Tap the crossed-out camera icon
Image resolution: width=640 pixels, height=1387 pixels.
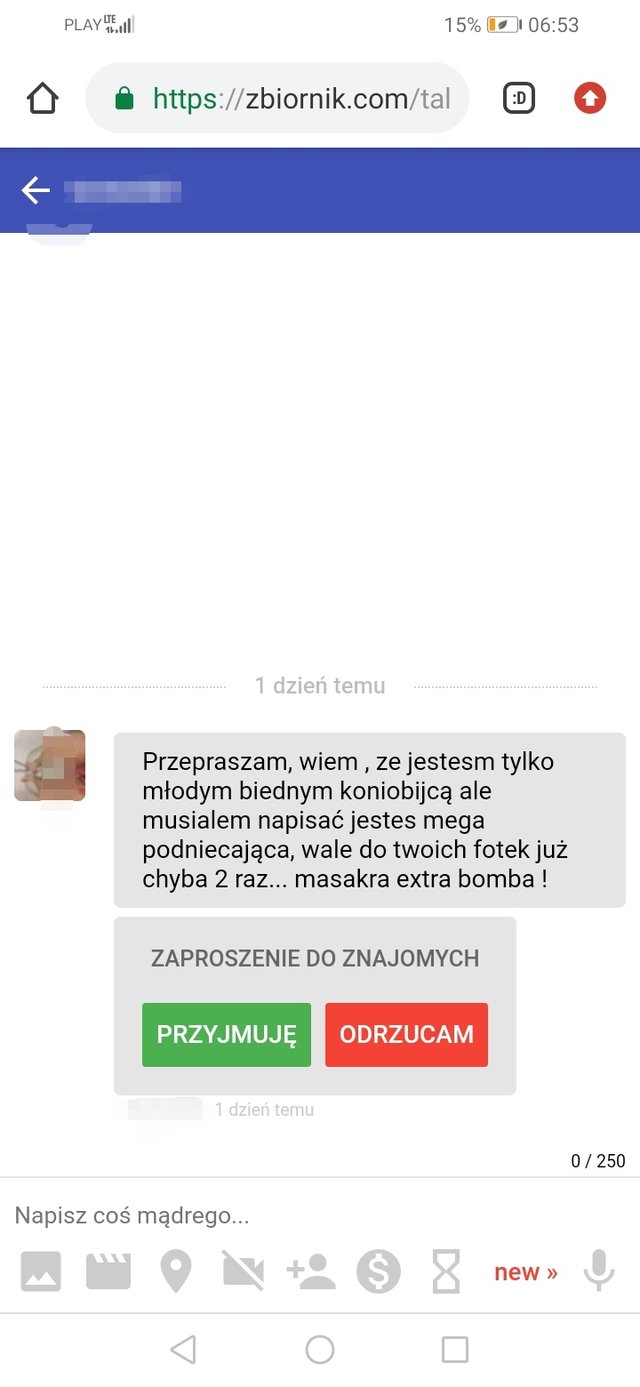pyautogui.click(x=243, y=1272)
